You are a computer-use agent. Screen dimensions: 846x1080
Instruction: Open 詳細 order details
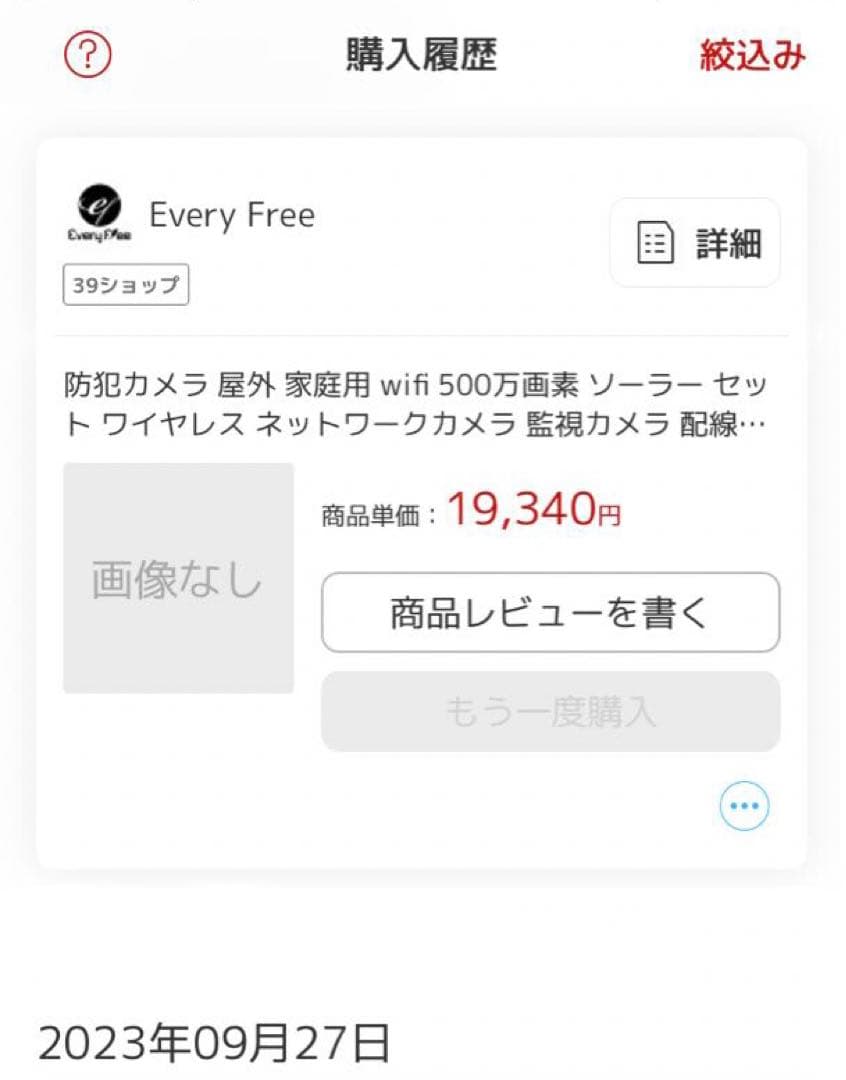tap(695, 243)
